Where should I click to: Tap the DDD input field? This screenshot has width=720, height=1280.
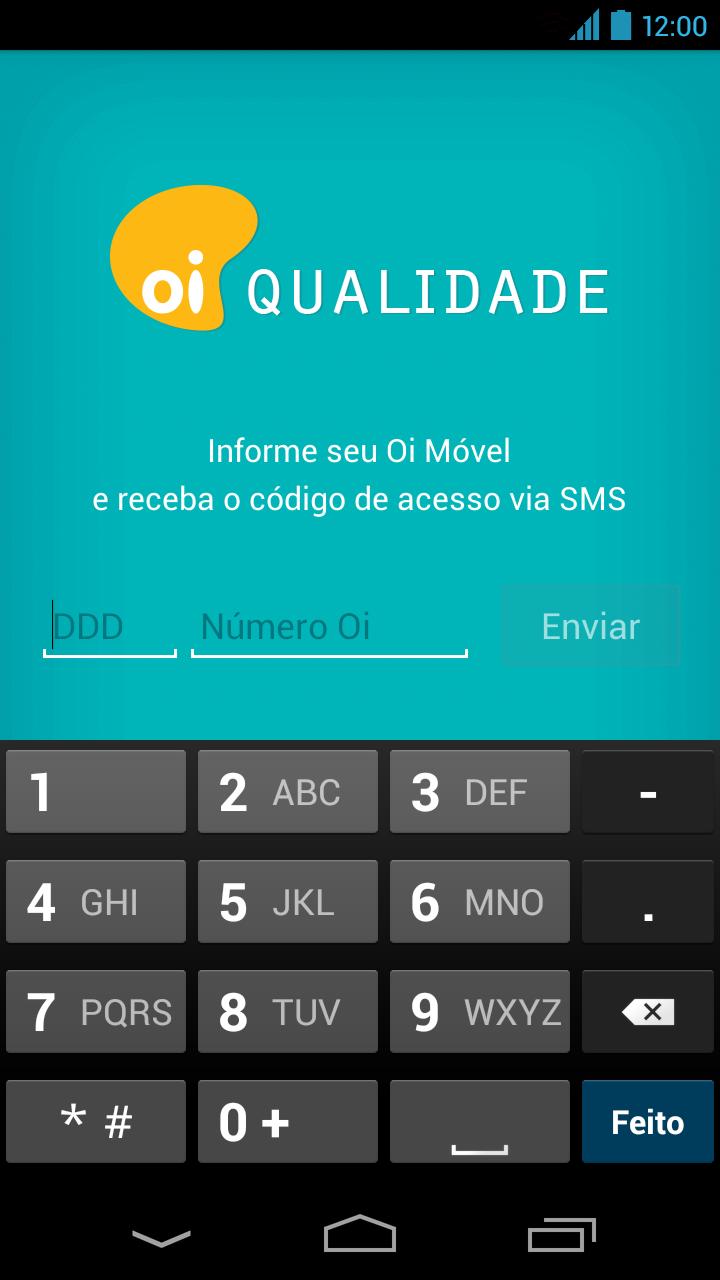pos(108,626)
